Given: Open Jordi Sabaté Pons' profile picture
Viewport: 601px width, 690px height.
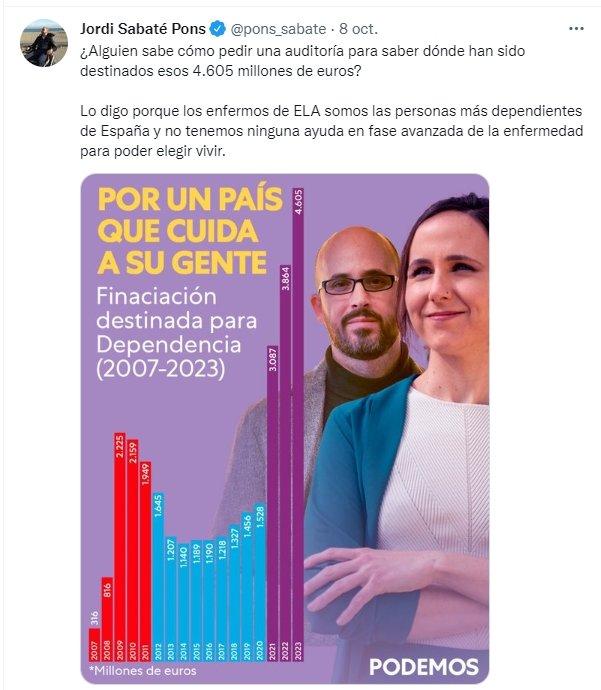Looking at the screenshot, I should 44,42.
